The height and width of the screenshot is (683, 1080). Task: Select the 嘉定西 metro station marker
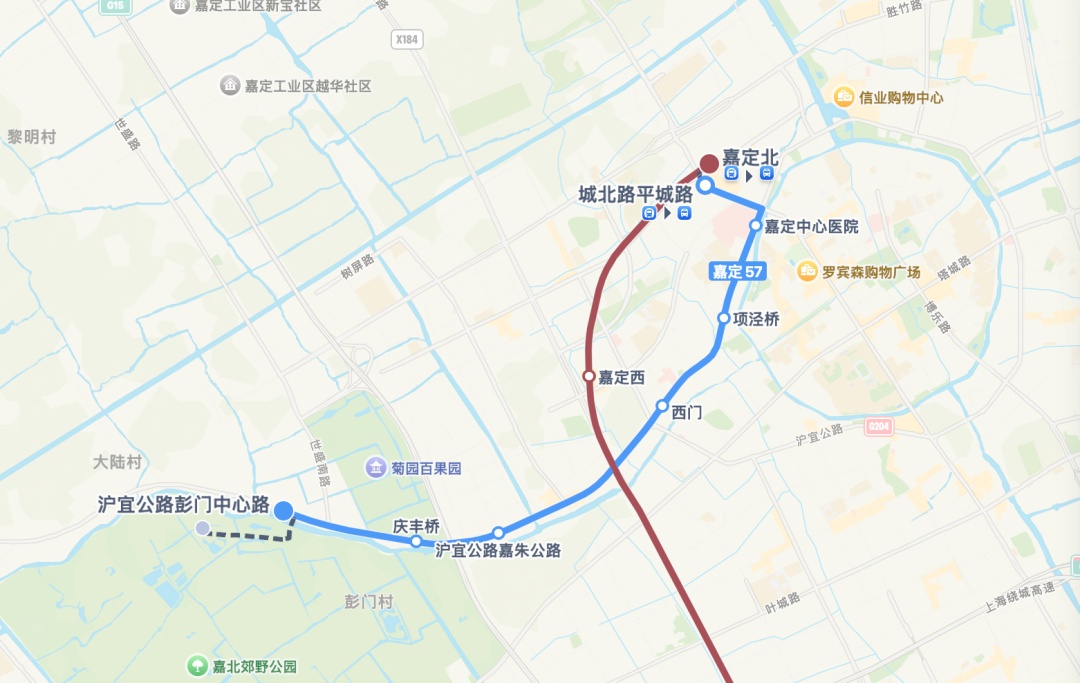(x=590, y=376)
